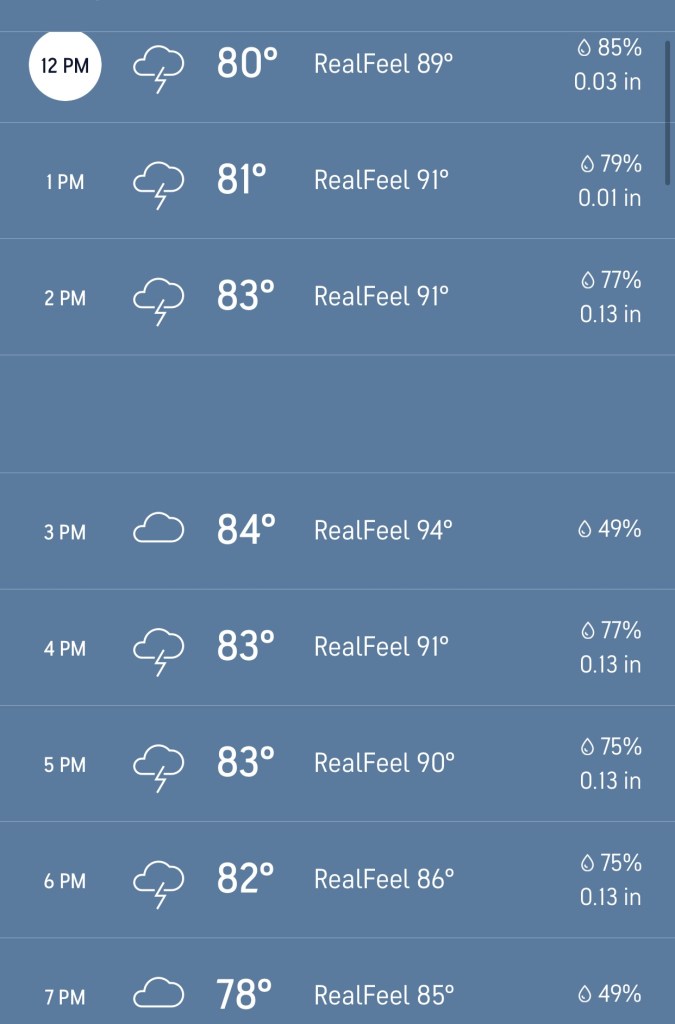Tap the 5 PM hourly forecast row

coord(337,764)
